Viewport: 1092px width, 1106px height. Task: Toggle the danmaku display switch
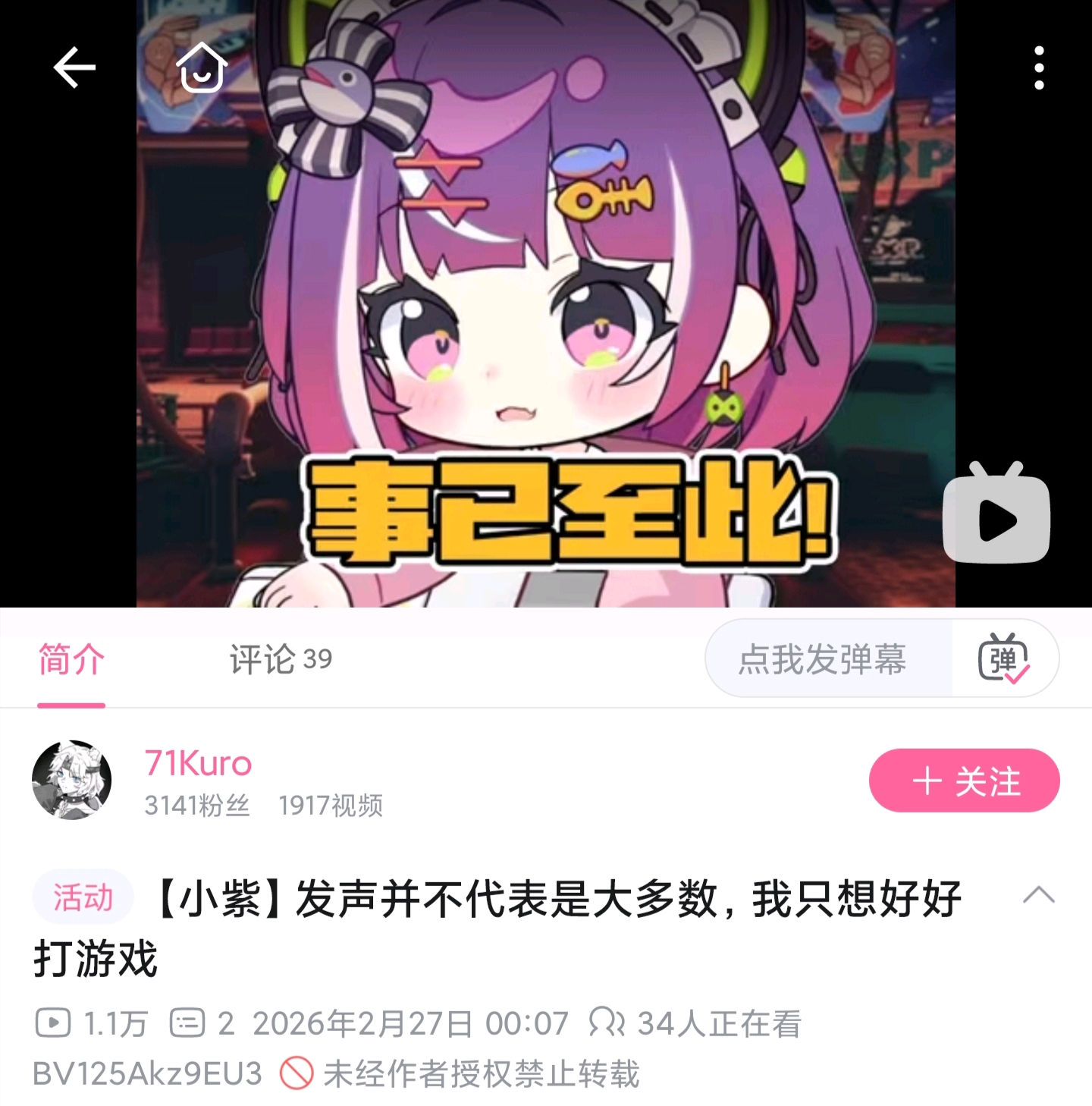(1004, 658)
